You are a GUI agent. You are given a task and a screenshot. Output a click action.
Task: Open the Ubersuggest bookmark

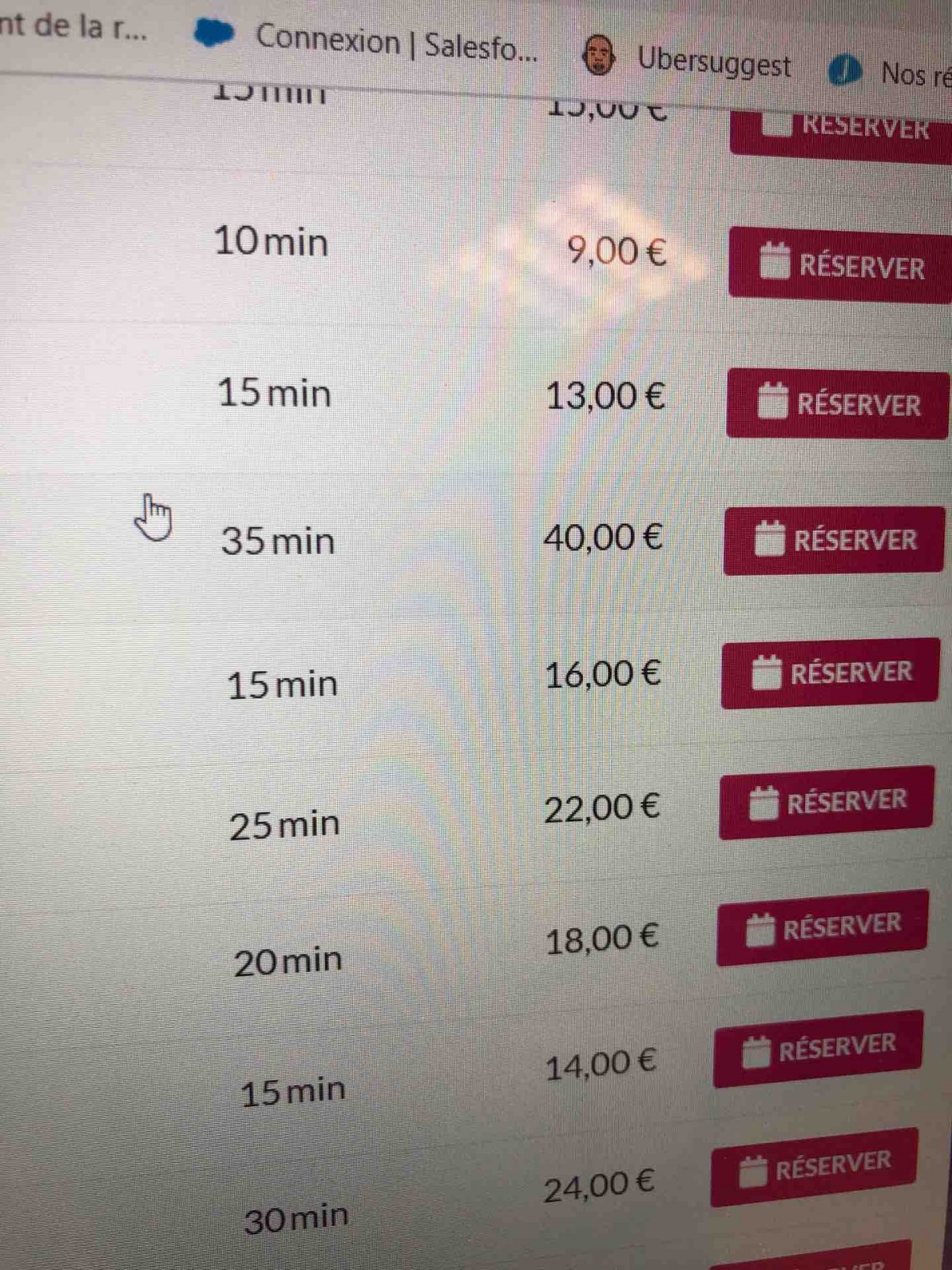click(x=687, y=60)
